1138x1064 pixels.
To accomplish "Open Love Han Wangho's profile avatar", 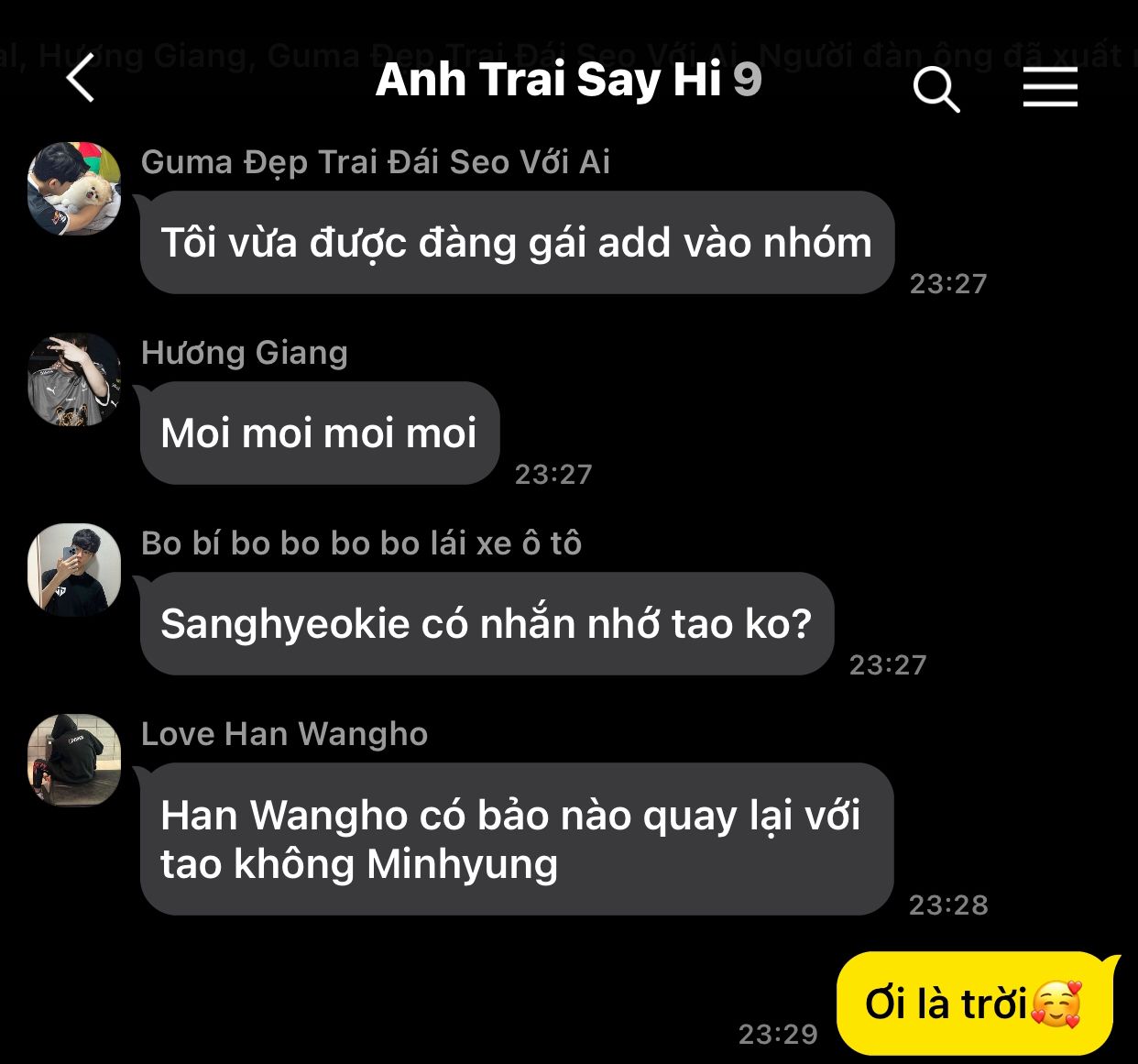I will [74, 760].
